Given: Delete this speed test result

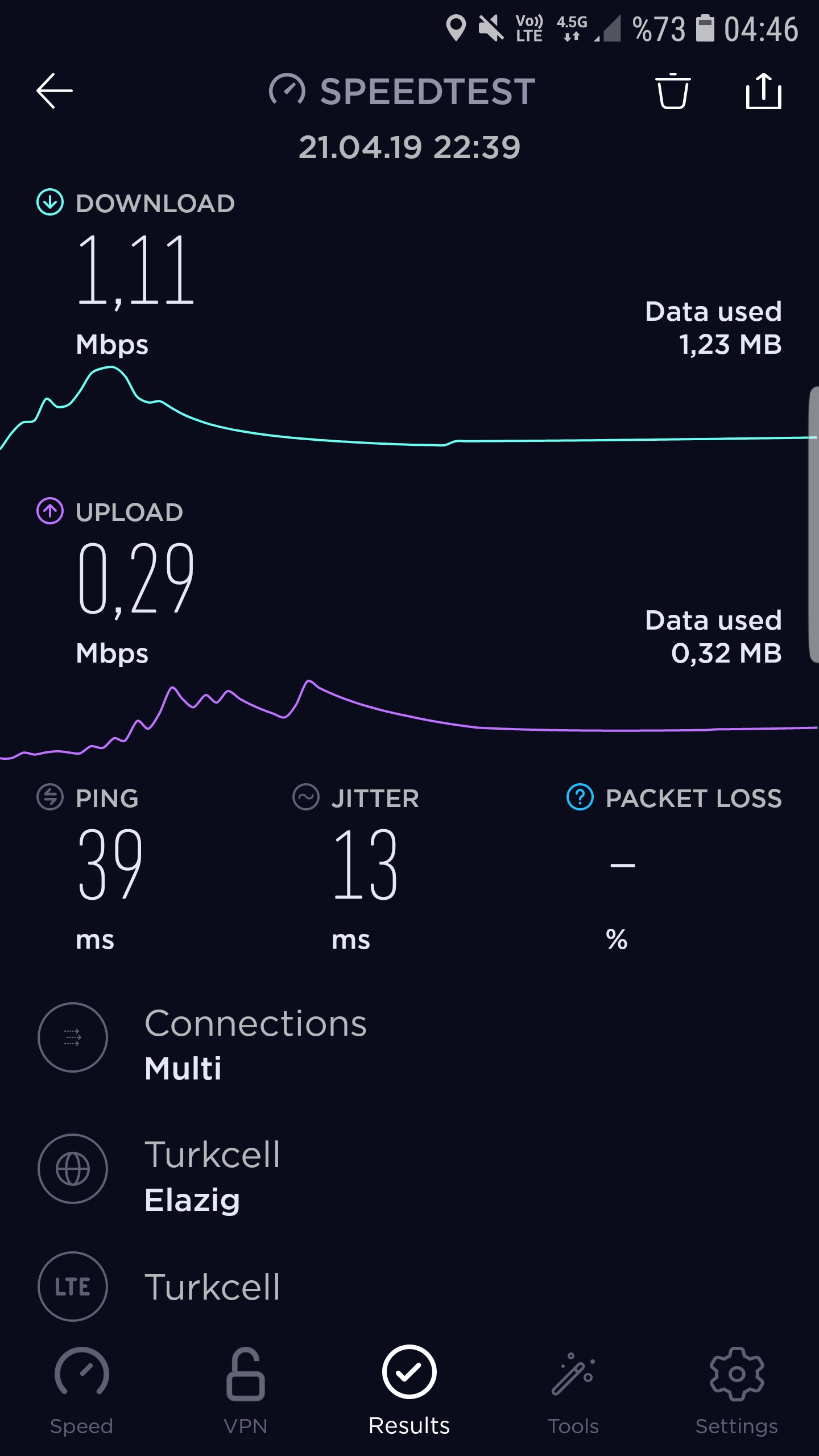Looking at the screenshot, I should (673, 91).
